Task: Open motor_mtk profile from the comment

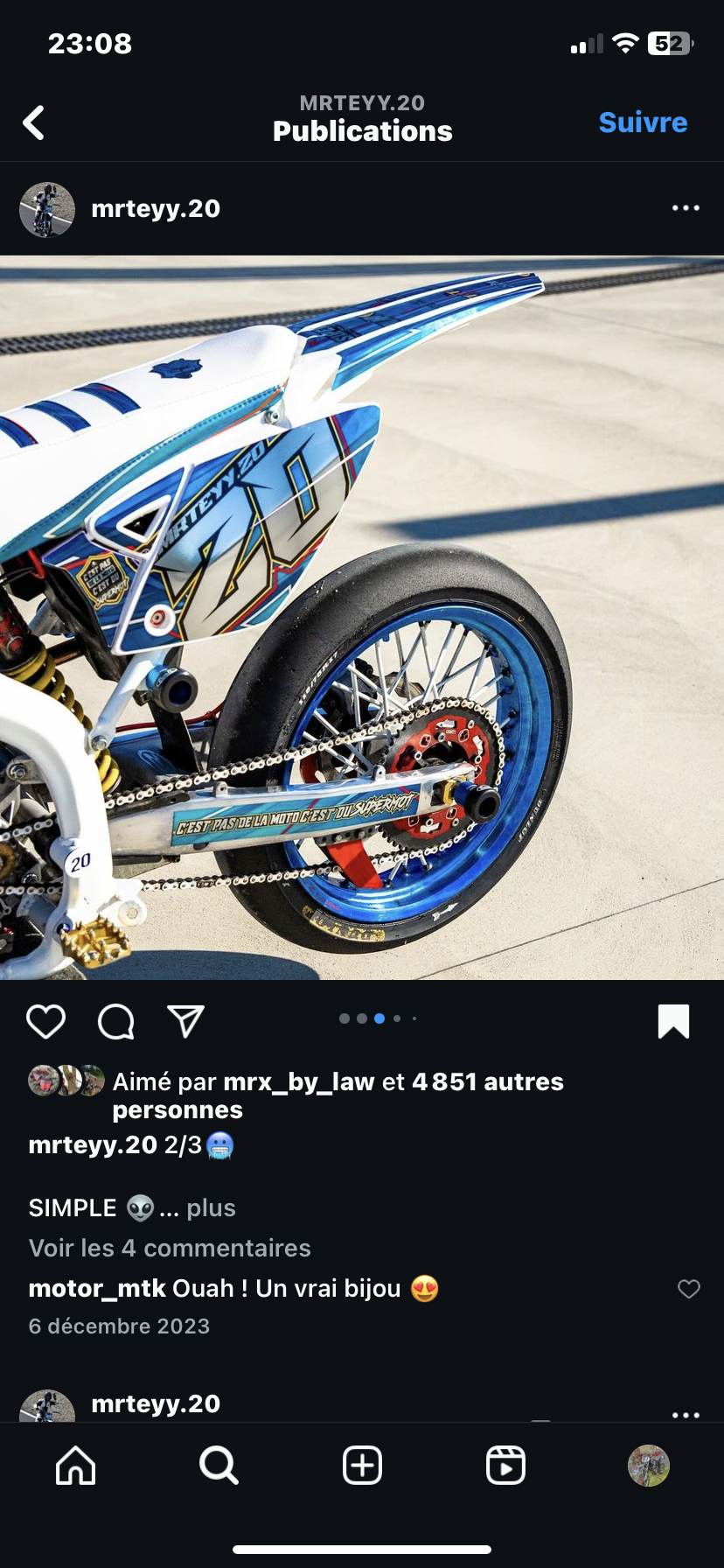Action: (x=96, y=1289)
